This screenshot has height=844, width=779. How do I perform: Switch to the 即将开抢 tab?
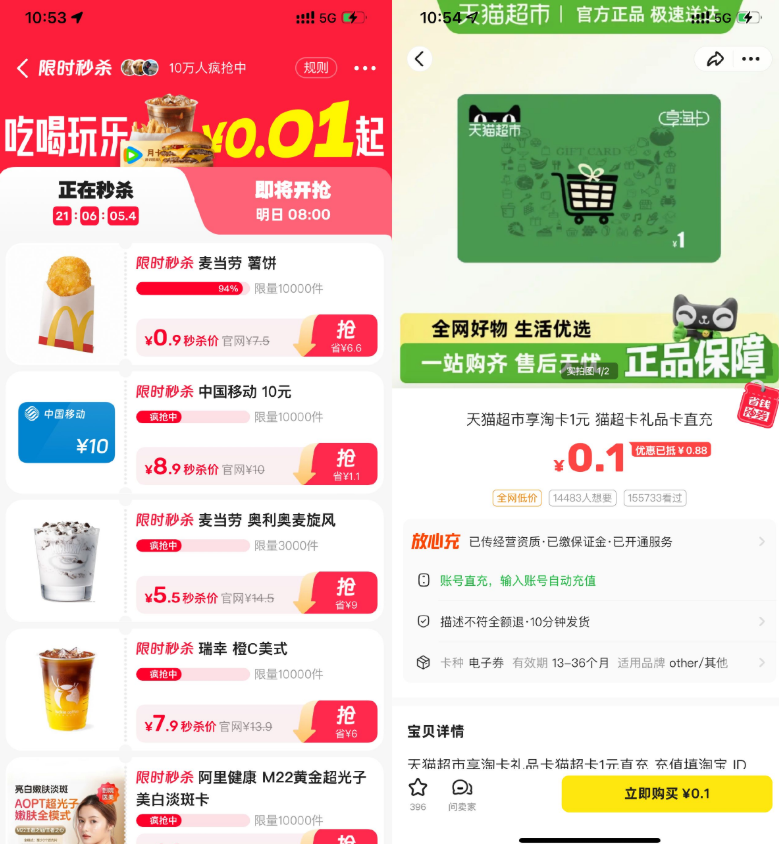pyautogui.click(x=292, y=201)
